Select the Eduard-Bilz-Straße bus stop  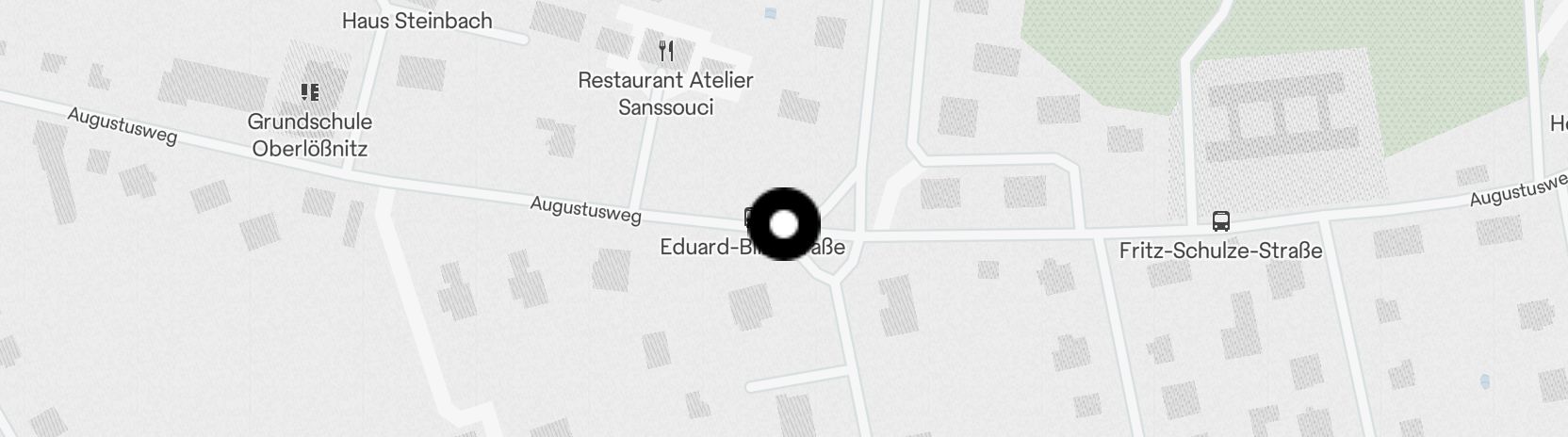(748, 218)
